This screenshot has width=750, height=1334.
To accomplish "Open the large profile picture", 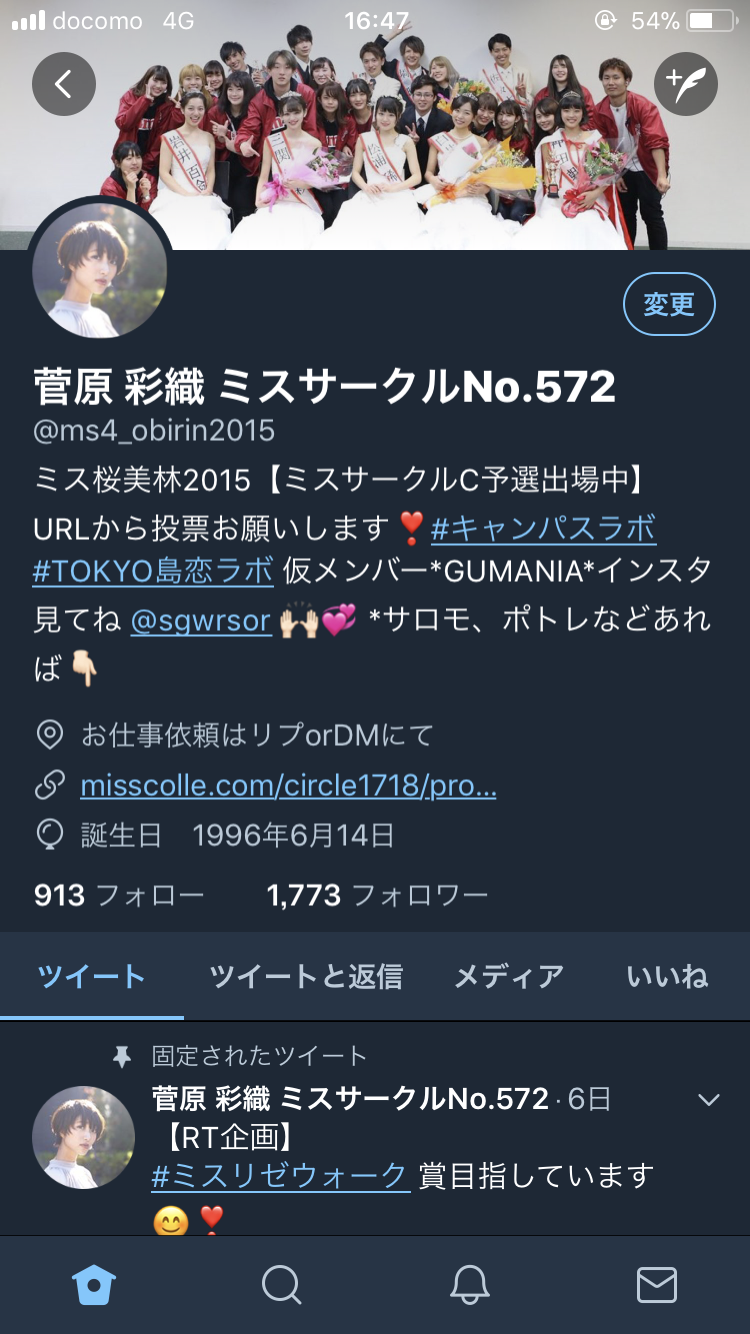I will 100,271.
